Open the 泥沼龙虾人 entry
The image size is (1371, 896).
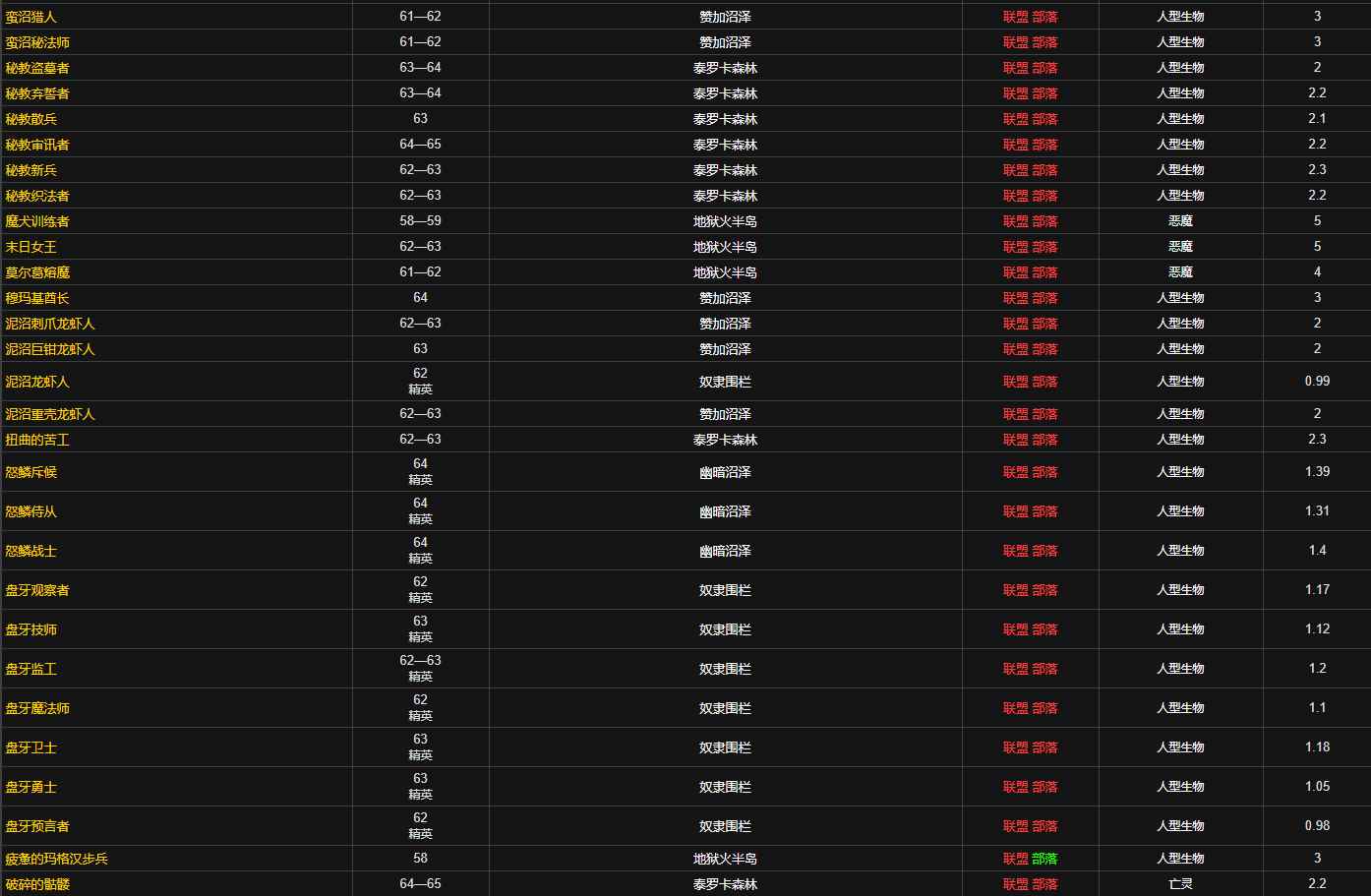37,382
